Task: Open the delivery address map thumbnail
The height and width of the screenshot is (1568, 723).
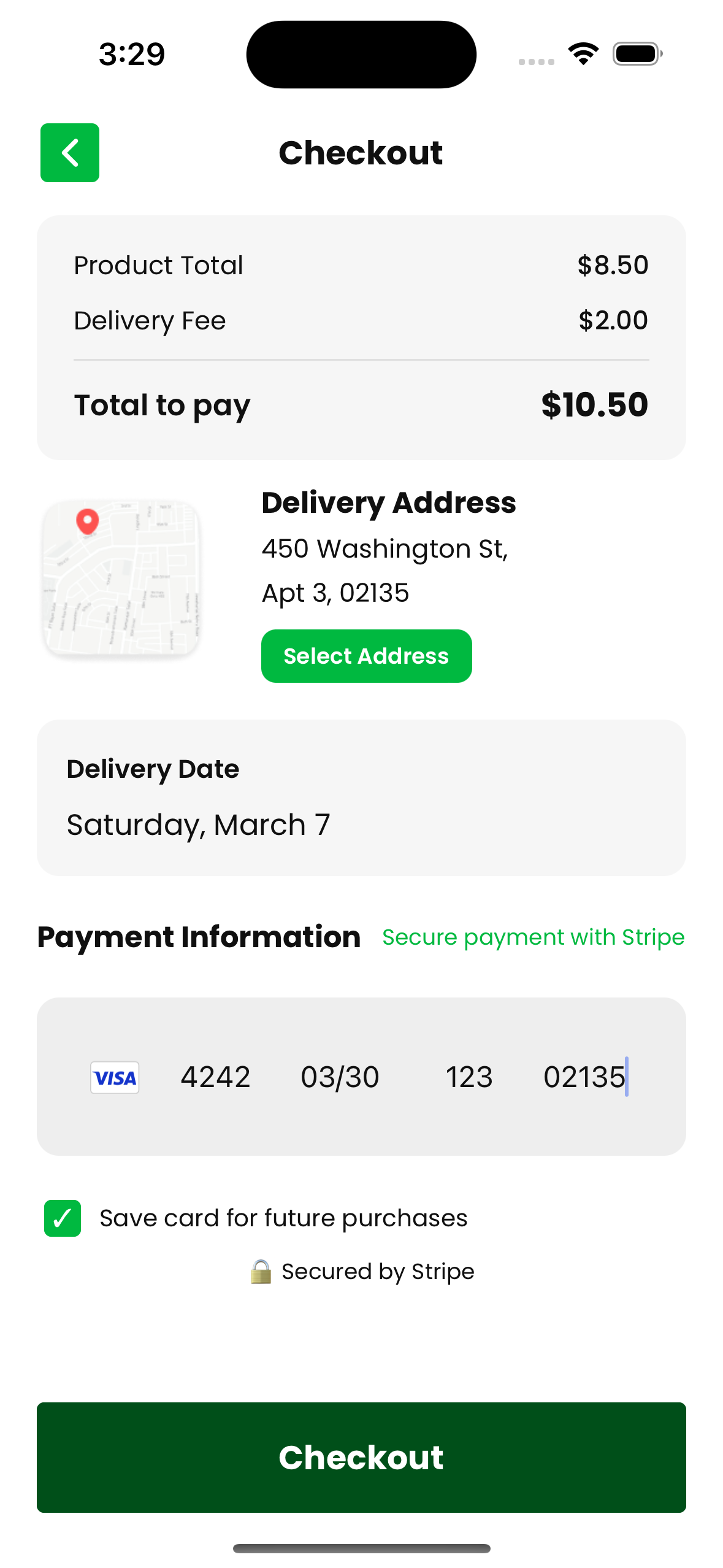Action: click(121, 578)
